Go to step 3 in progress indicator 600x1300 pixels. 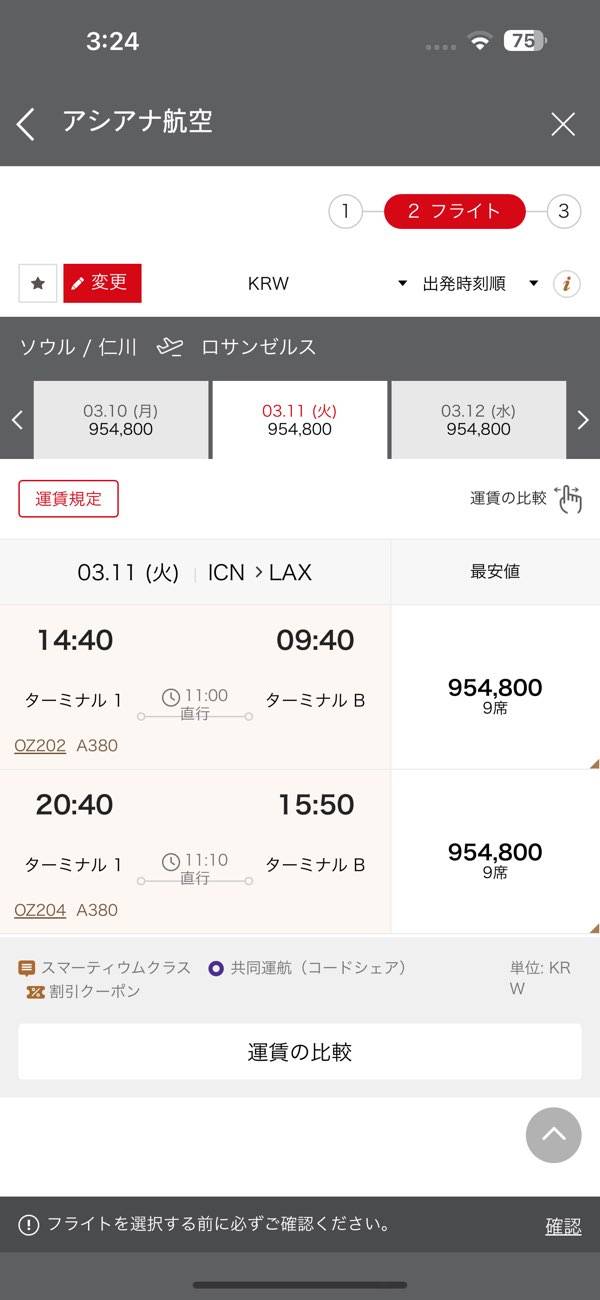click(564, 211)
